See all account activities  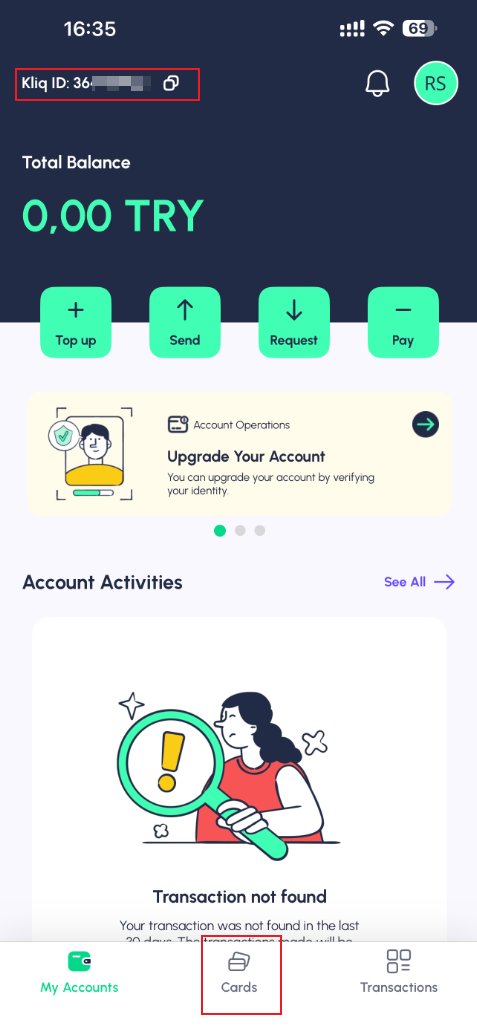(x=420, y=582)
